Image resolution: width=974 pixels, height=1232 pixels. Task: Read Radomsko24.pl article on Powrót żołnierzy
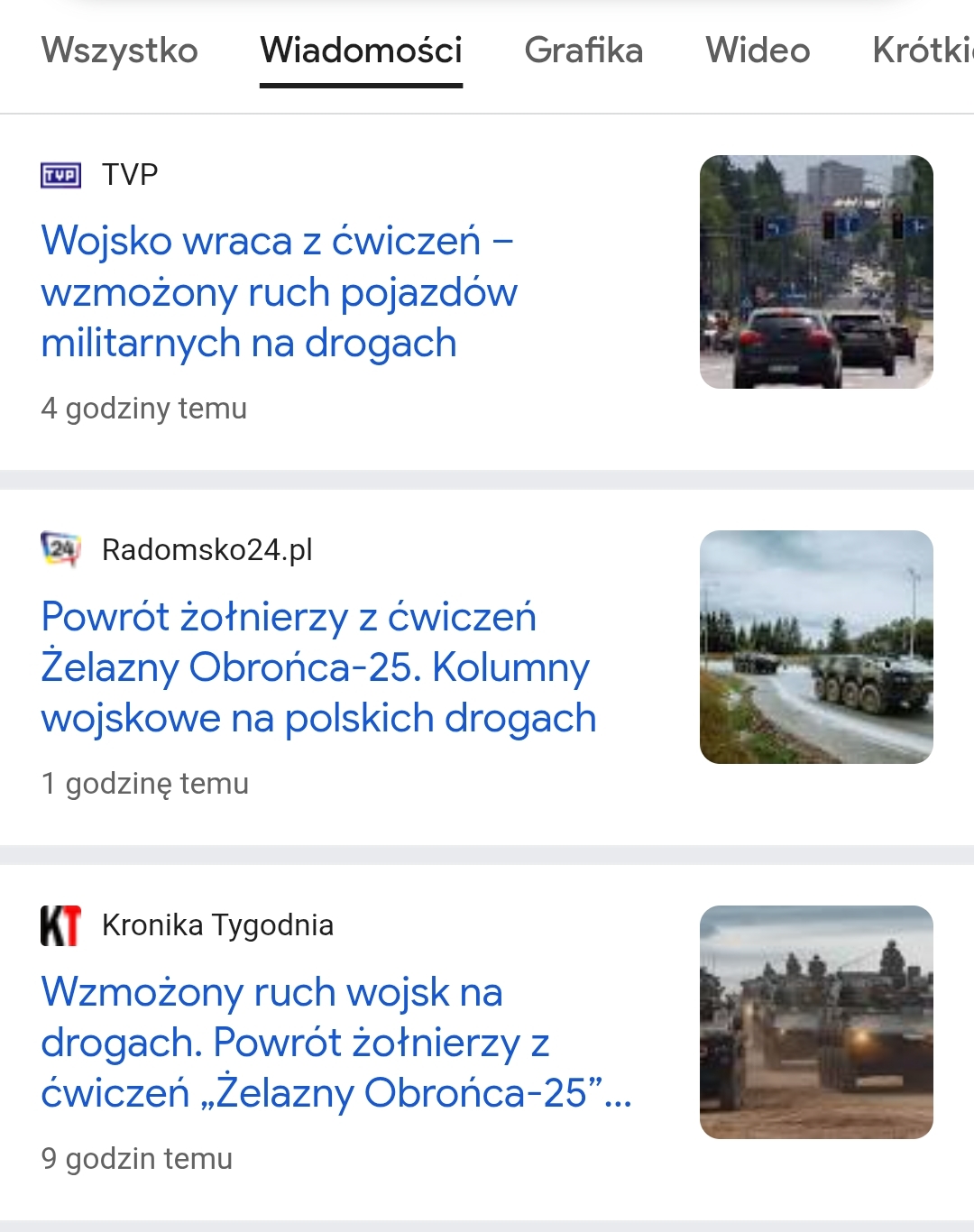coord(317,667)
